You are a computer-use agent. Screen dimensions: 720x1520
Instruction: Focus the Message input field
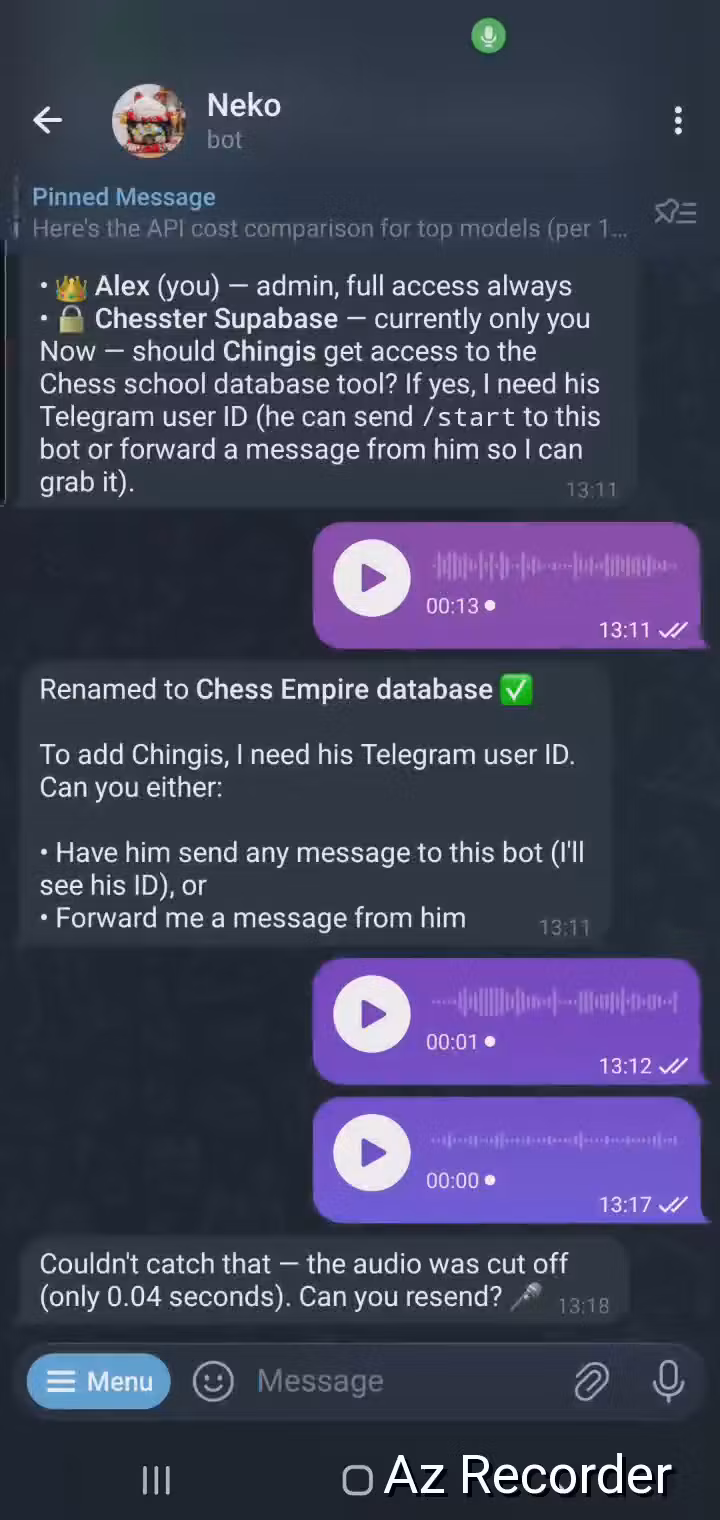(400, 1381)
